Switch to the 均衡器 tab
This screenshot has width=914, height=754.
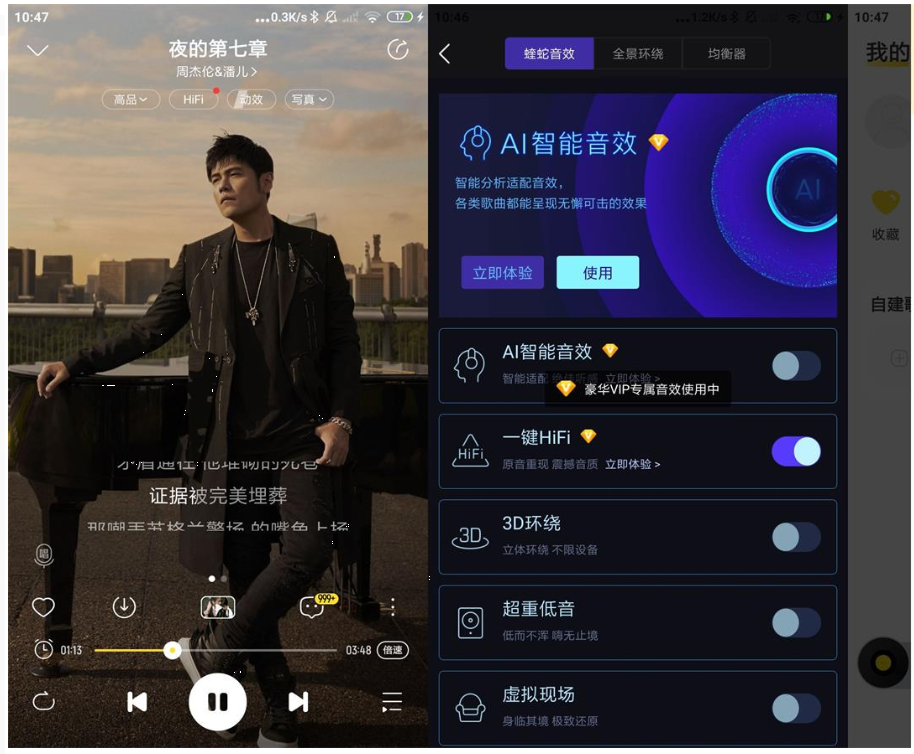tap(726, 54)
